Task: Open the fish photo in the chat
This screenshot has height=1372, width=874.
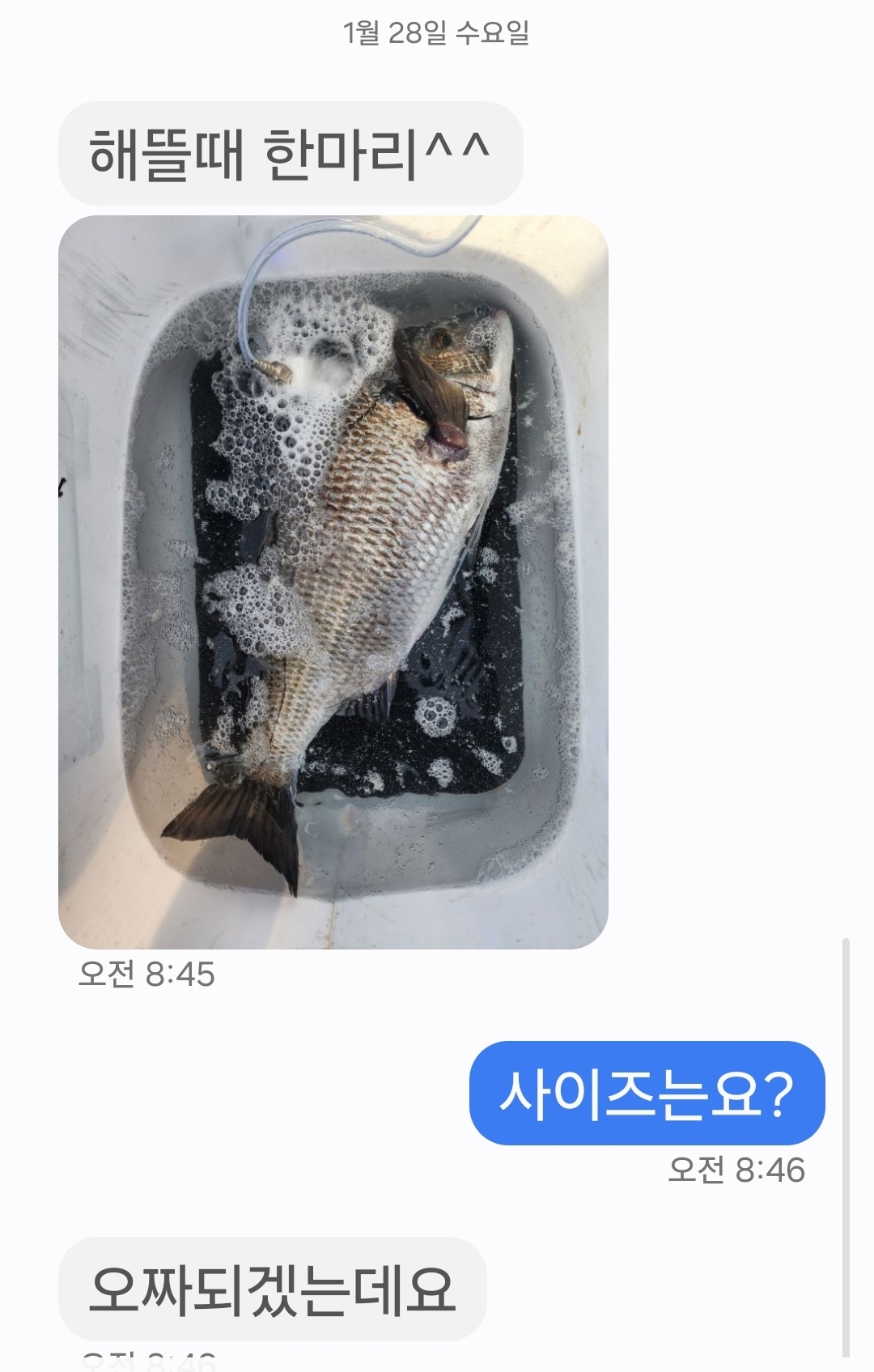Action: click(333, 581)
